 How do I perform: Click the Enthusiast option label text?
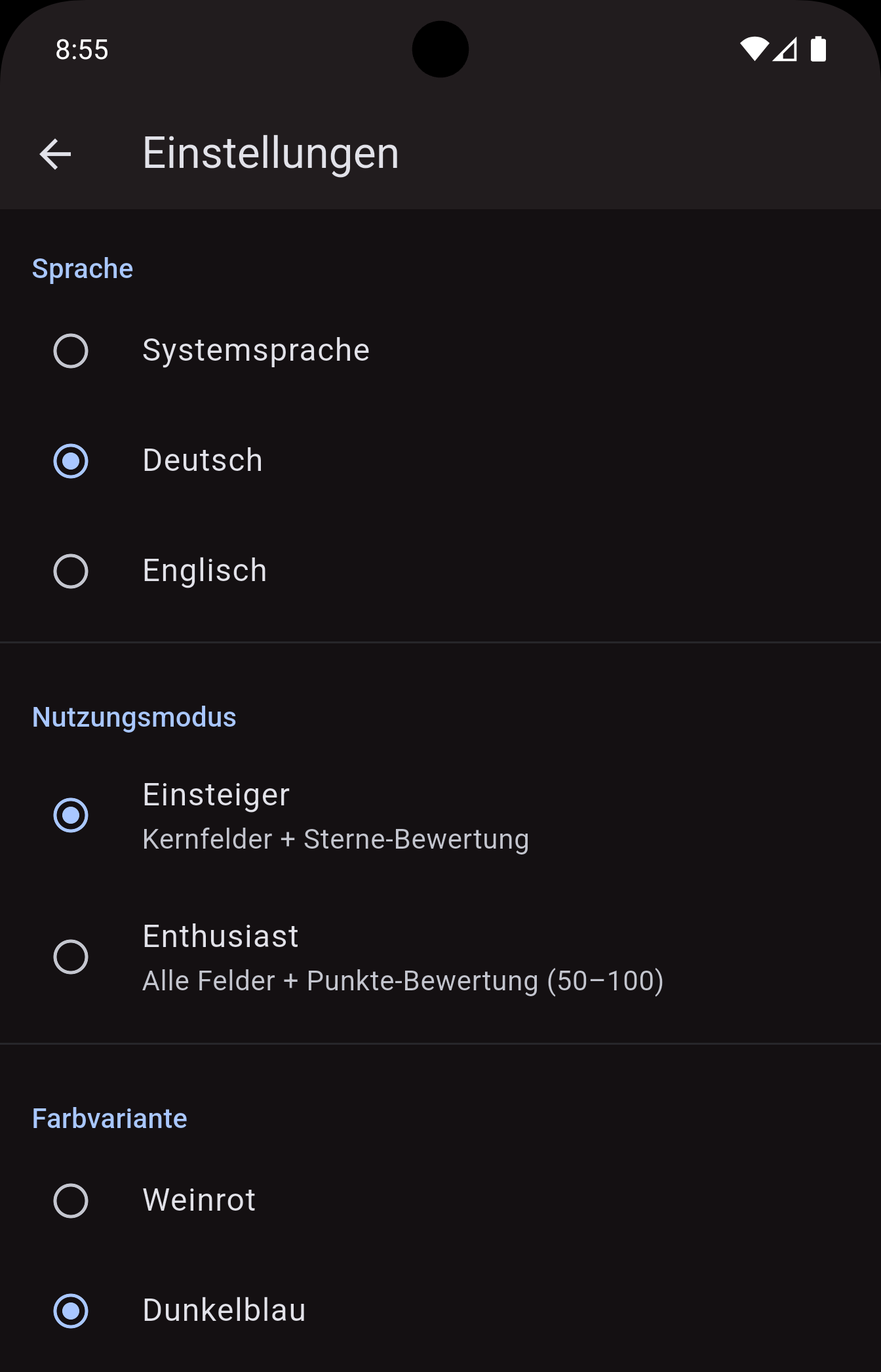[x=220, y=936]
